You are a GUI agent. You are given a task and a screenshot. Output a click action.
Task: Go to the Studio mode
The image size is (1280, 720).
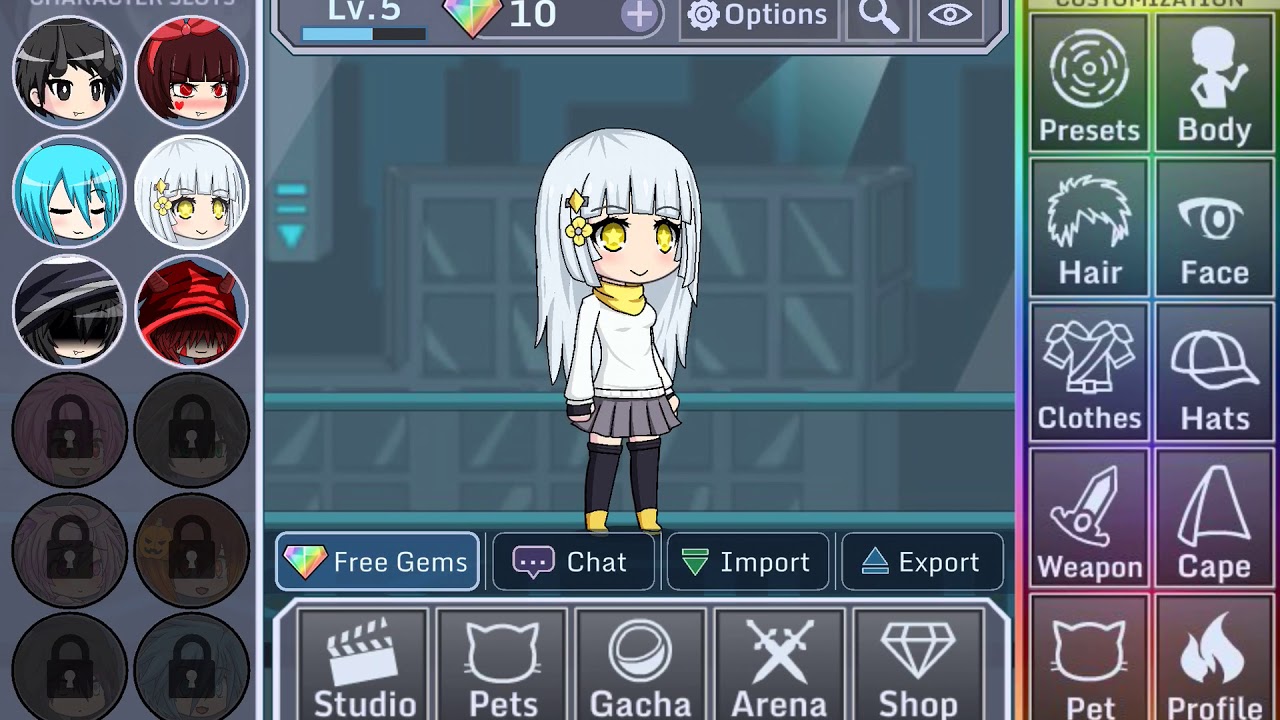[x=364, y=665]
